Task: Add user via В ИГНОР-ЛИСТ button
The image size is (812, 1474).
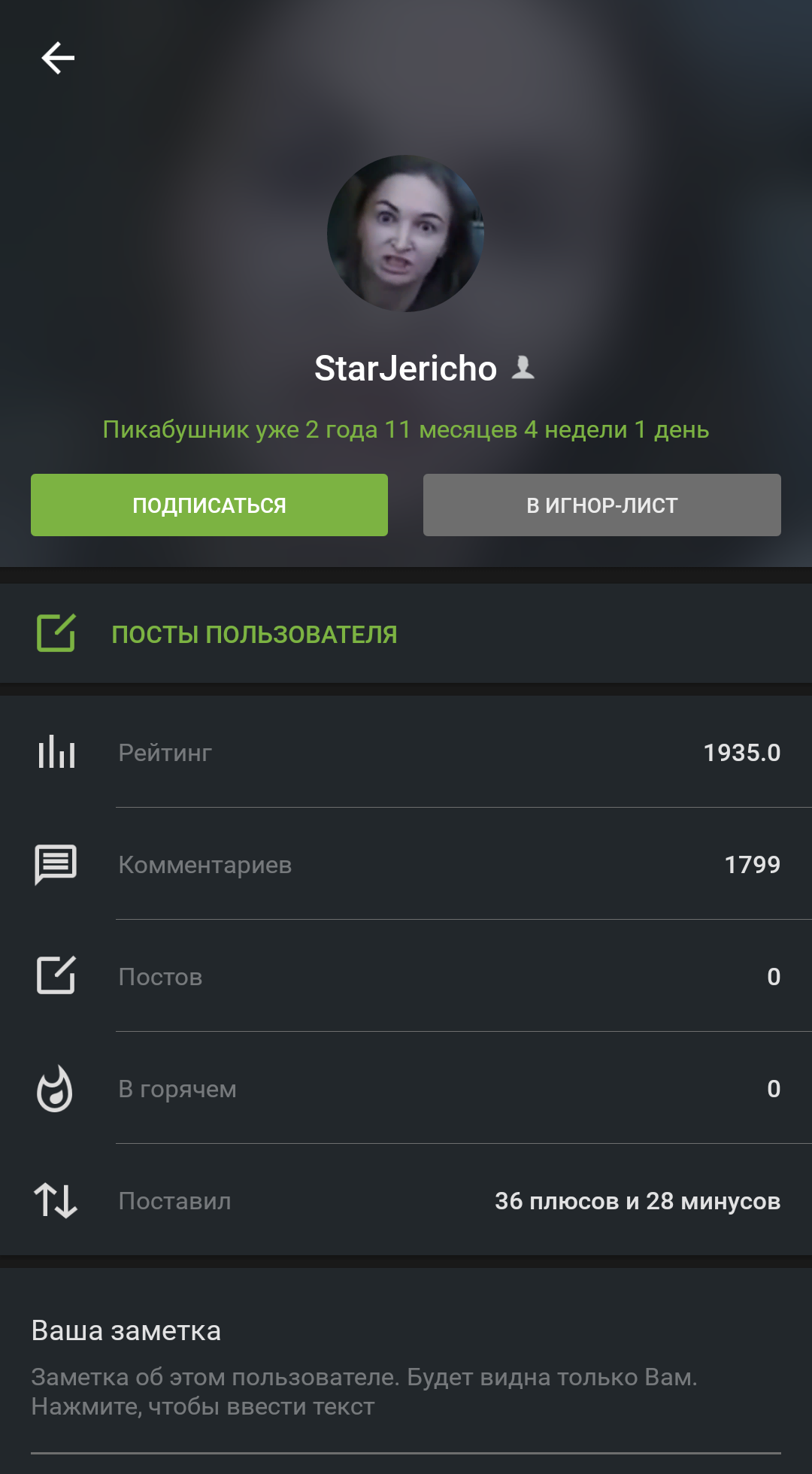Action: 601,505
